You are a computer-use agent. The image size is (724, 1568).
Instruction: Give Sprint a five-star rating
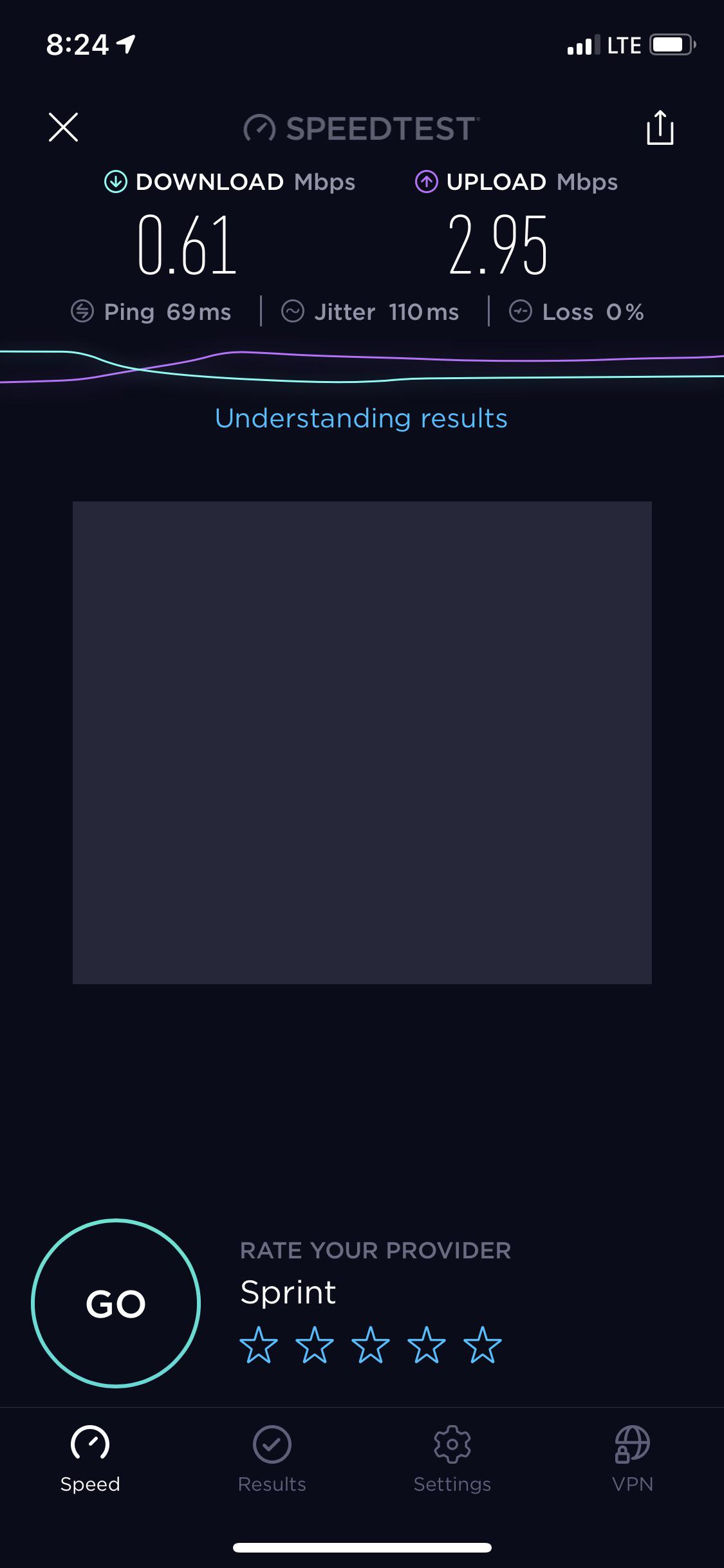483,1345
